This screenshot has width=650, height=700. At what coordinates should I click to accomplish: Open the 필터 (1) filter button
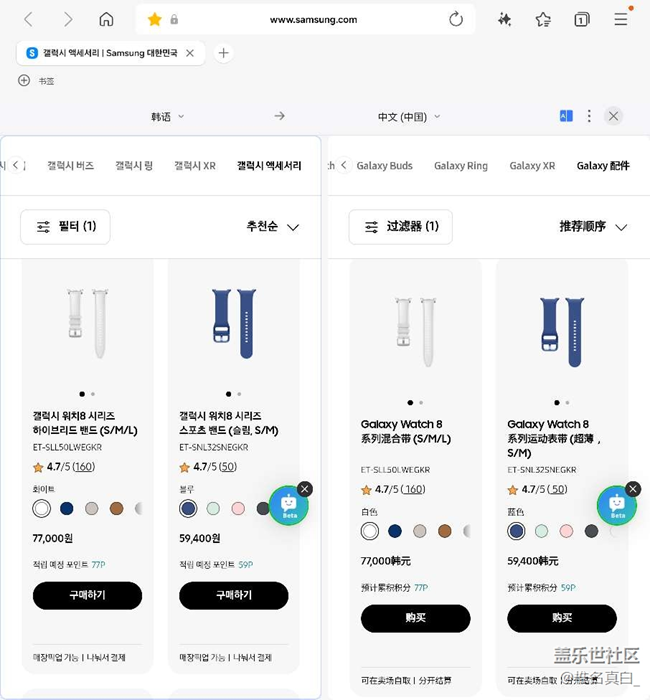[65, 227]
